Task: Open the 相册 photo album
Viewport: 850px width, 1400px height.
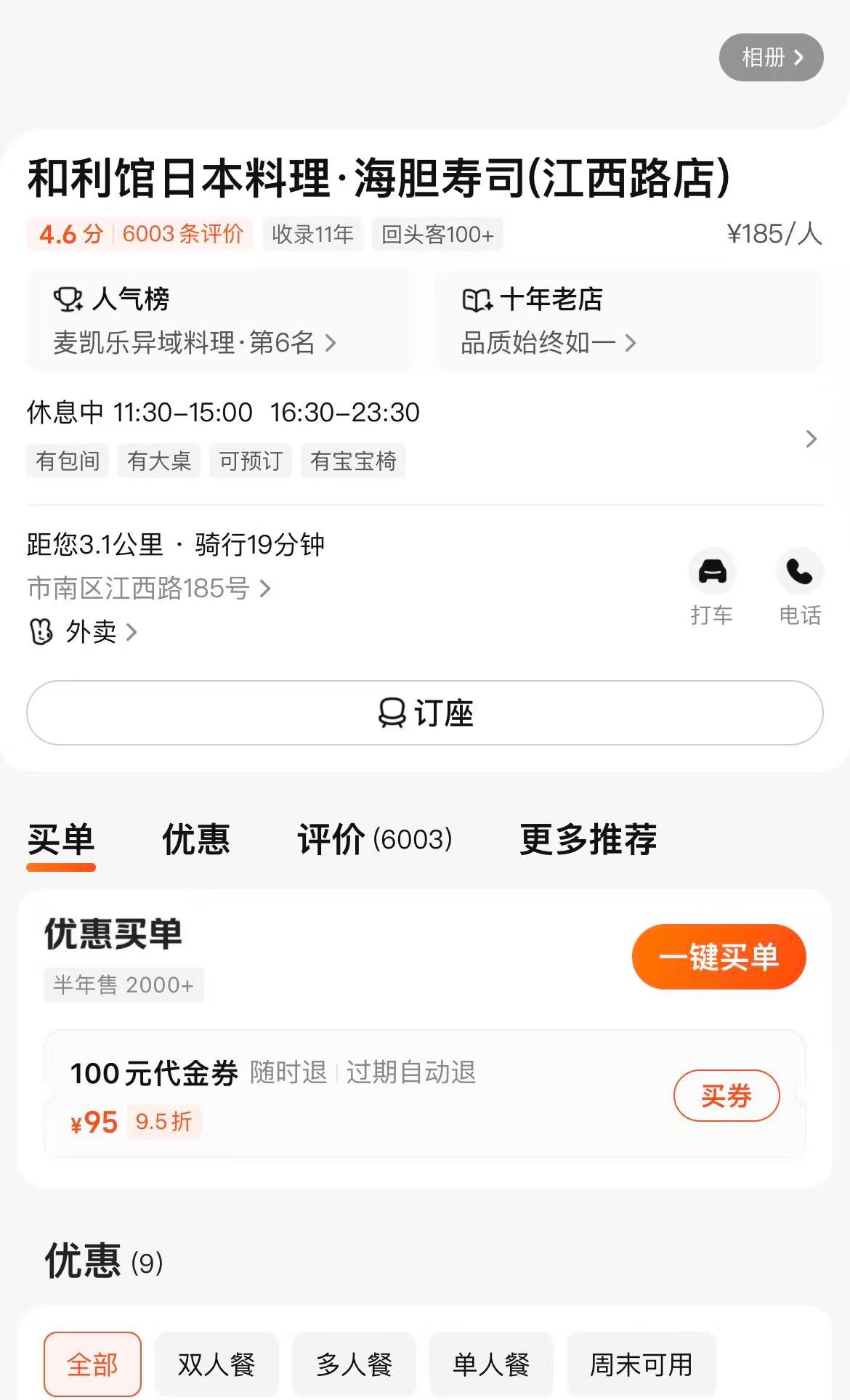Action: pyautogui.click(x=771, y=57)
